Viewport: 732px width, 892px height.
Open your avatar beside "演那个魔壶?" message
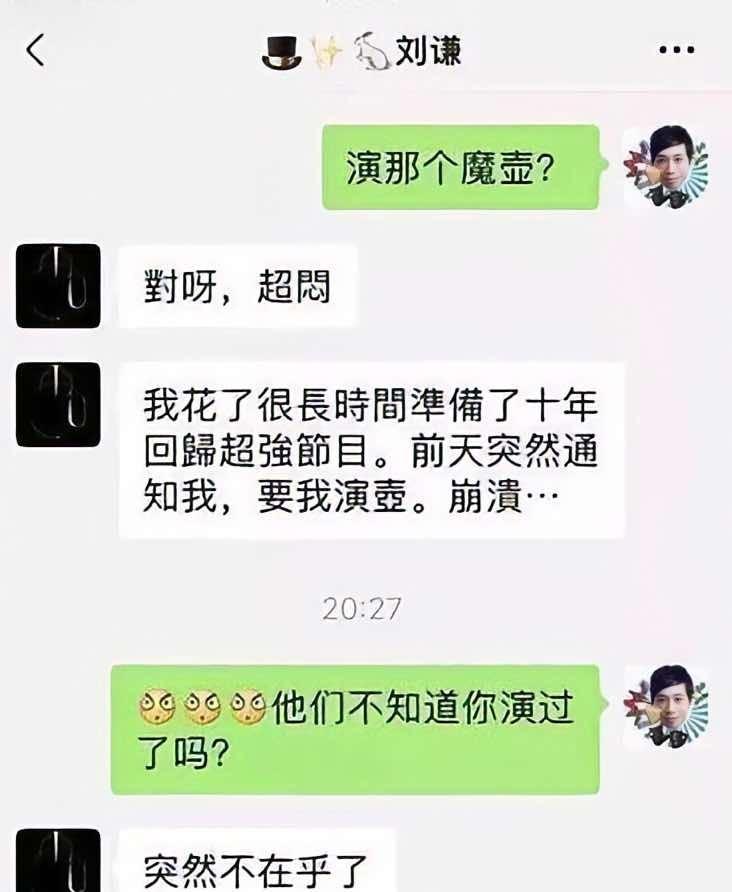coord(665,167)
